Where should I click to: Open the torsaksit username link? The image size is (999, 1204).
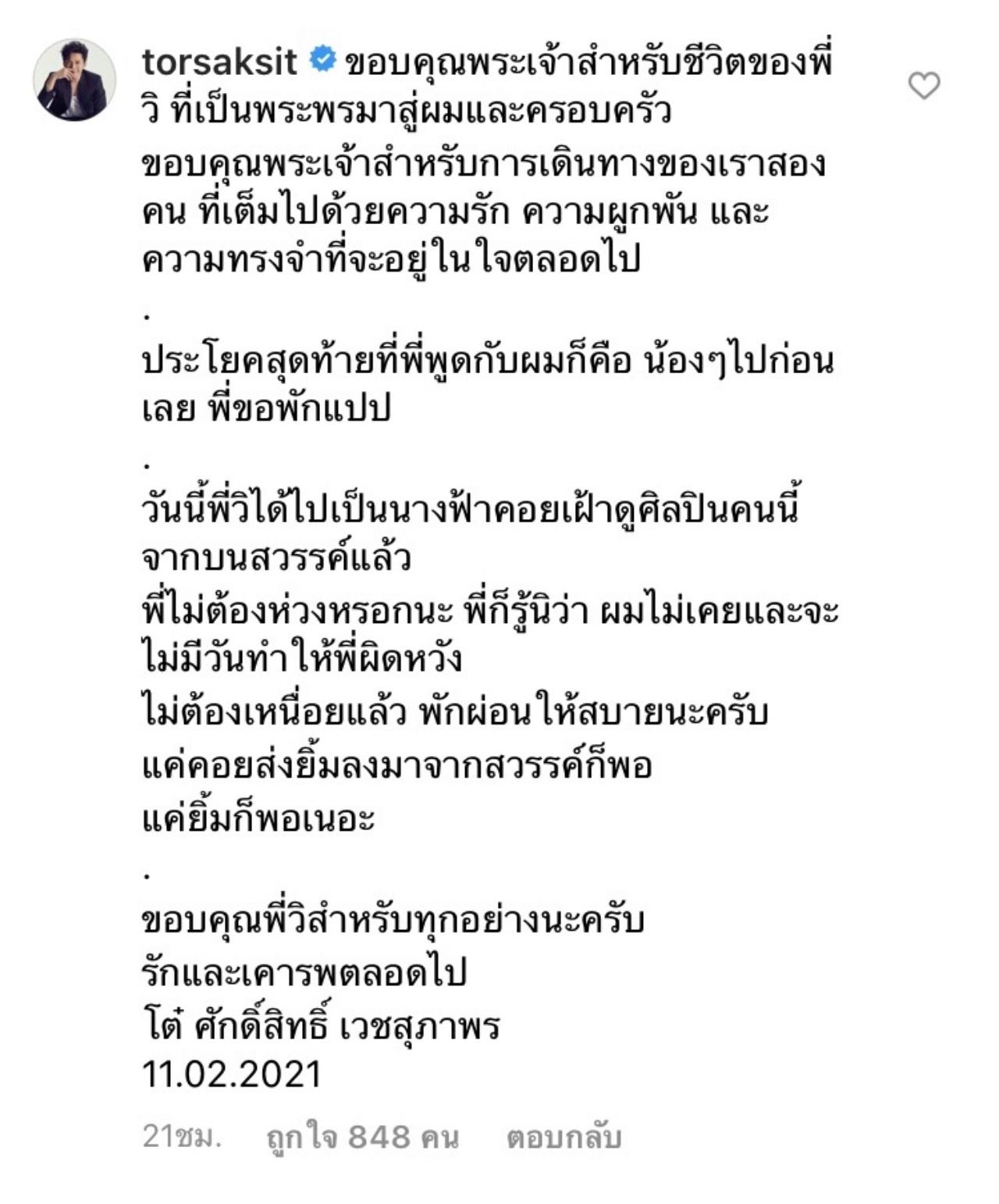[219, 62]
